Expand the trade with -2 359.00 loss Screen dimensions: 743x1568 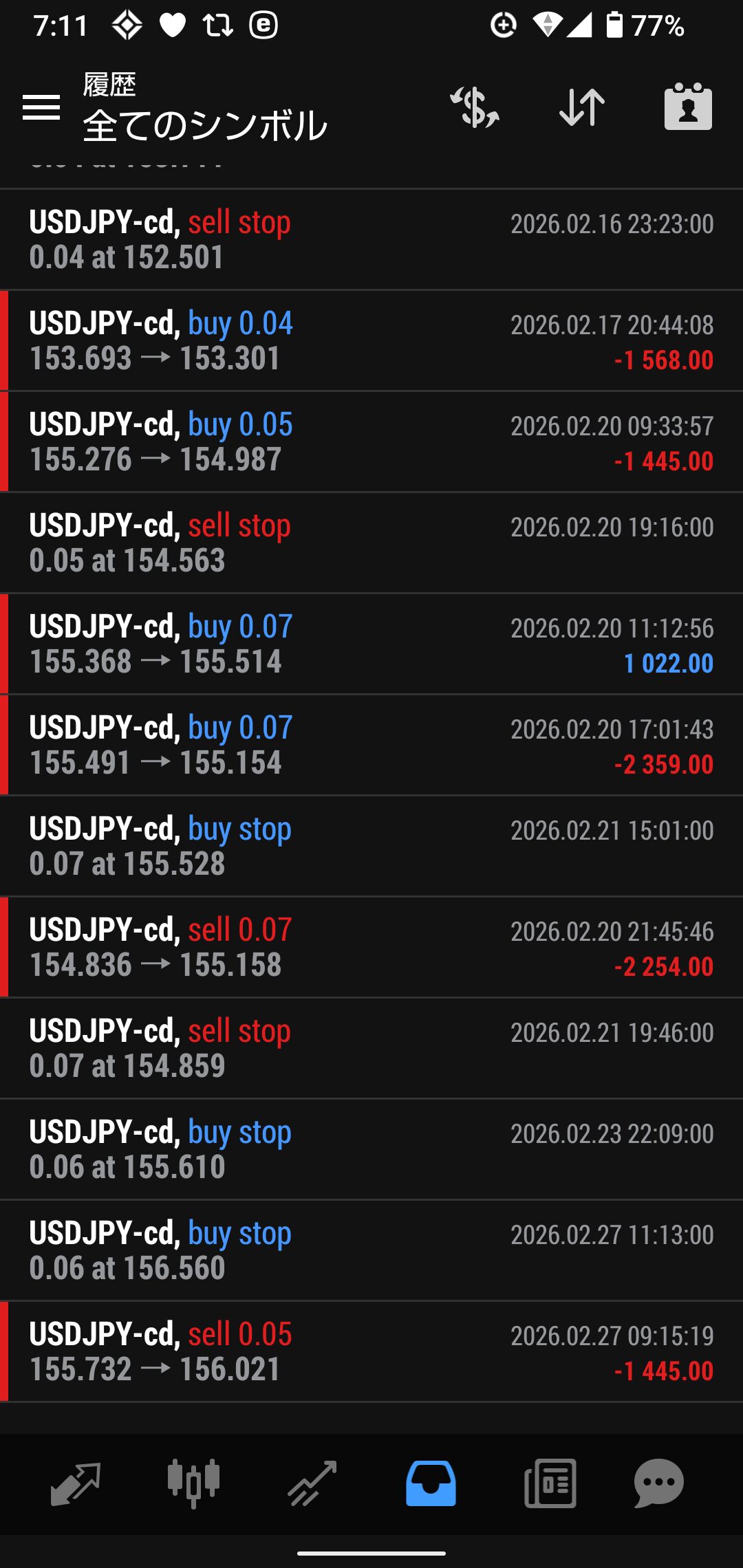pos(371,745)
